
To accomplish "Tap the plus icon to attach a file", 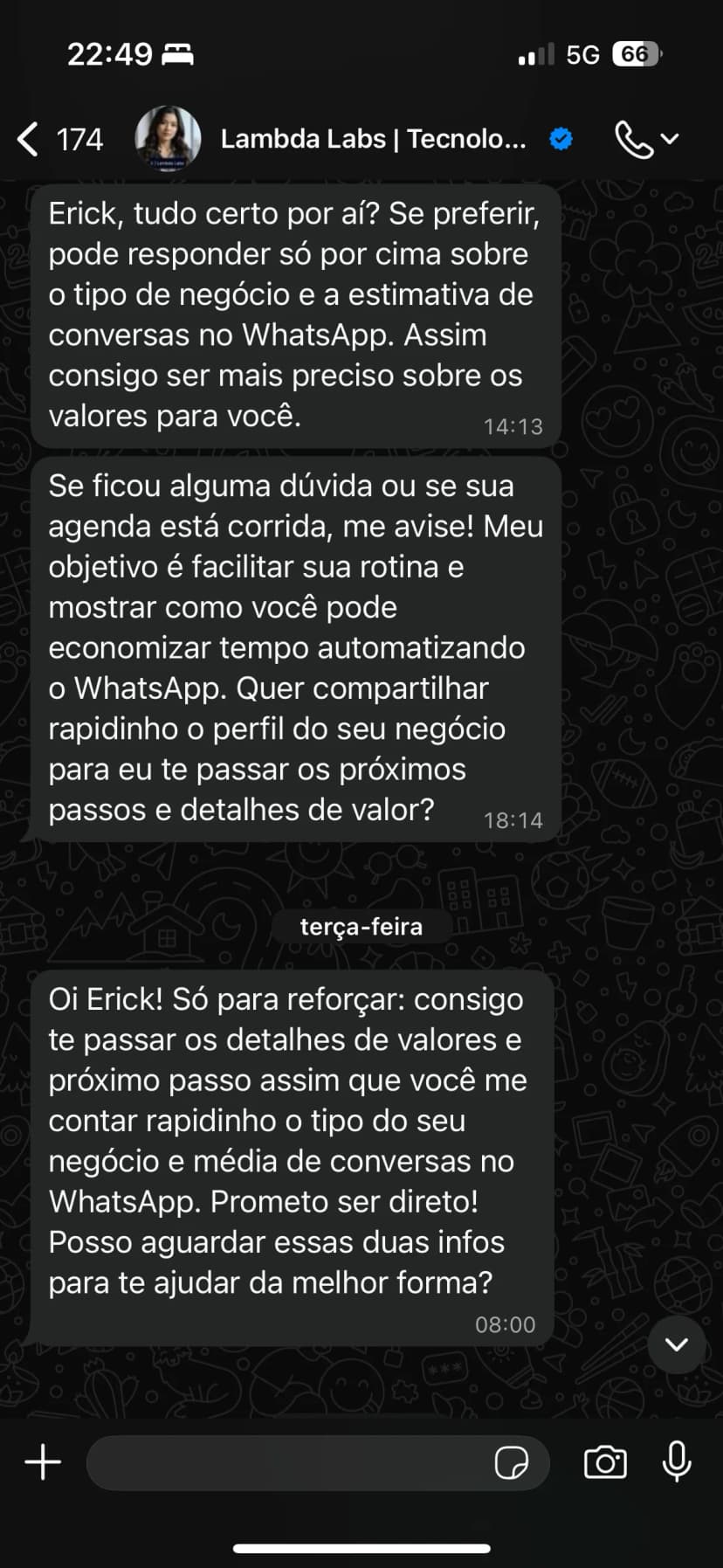I will 42,1461.
